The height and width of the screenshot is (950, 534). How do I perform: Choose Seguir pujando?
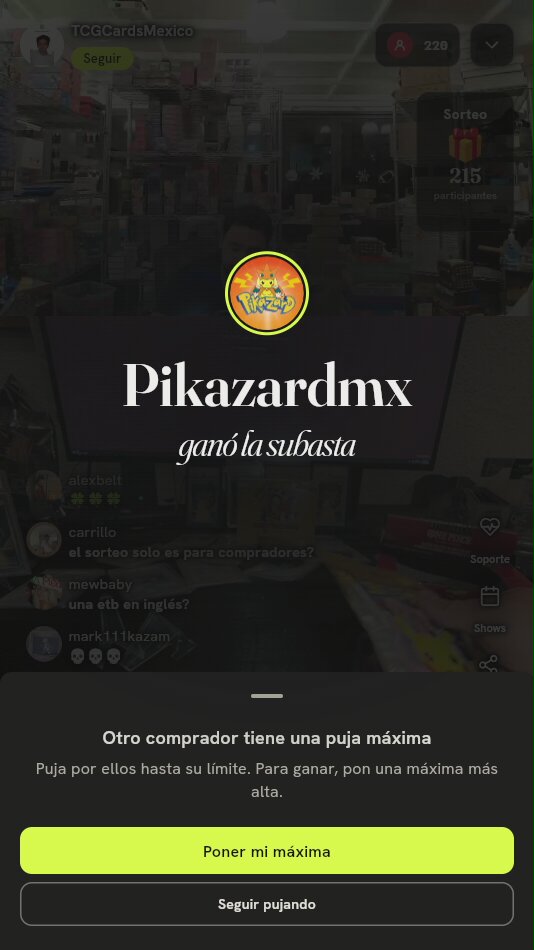tap(267, 904)
